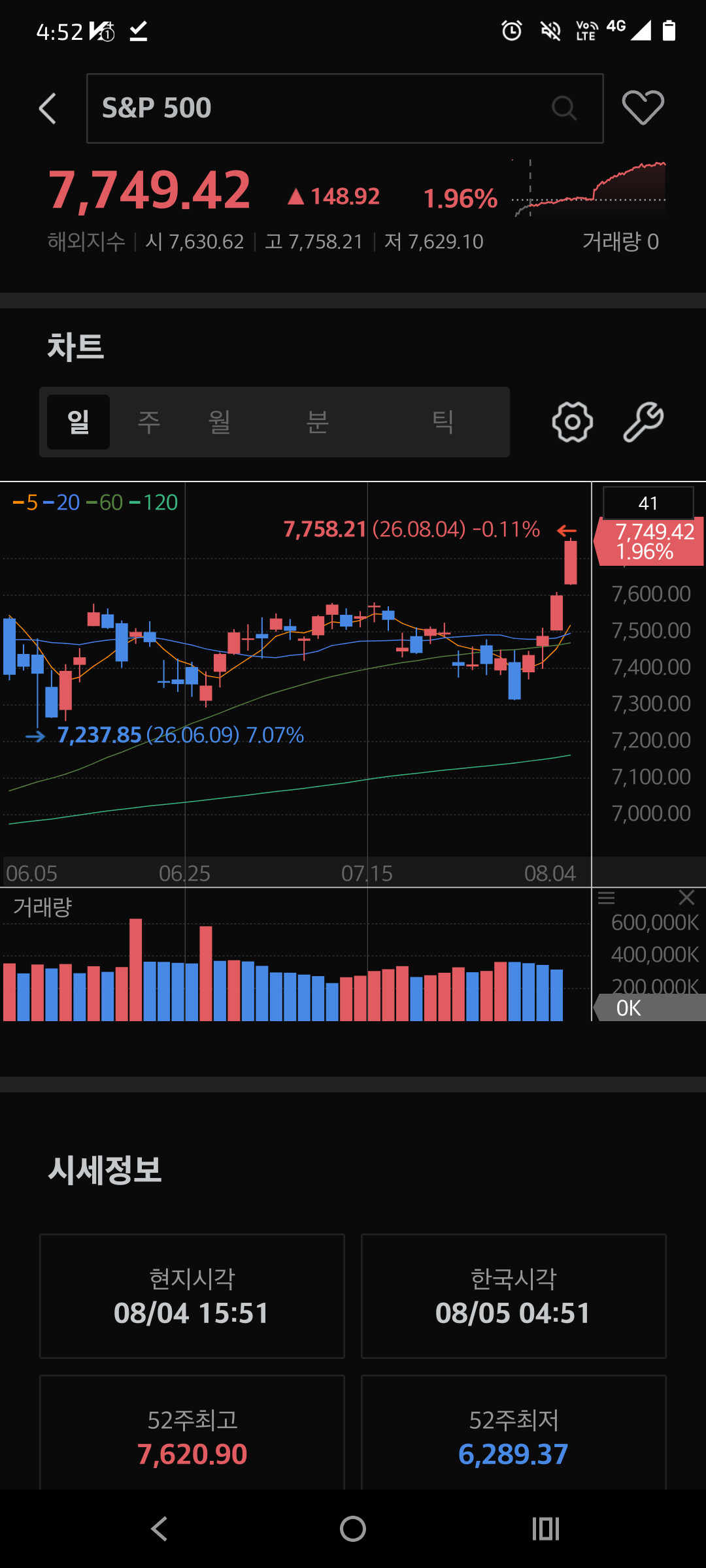Switch to the 월 (monthly) chart tab
Image resolution: width=706 pixels, height=1568 pixels.
point(220,422)
